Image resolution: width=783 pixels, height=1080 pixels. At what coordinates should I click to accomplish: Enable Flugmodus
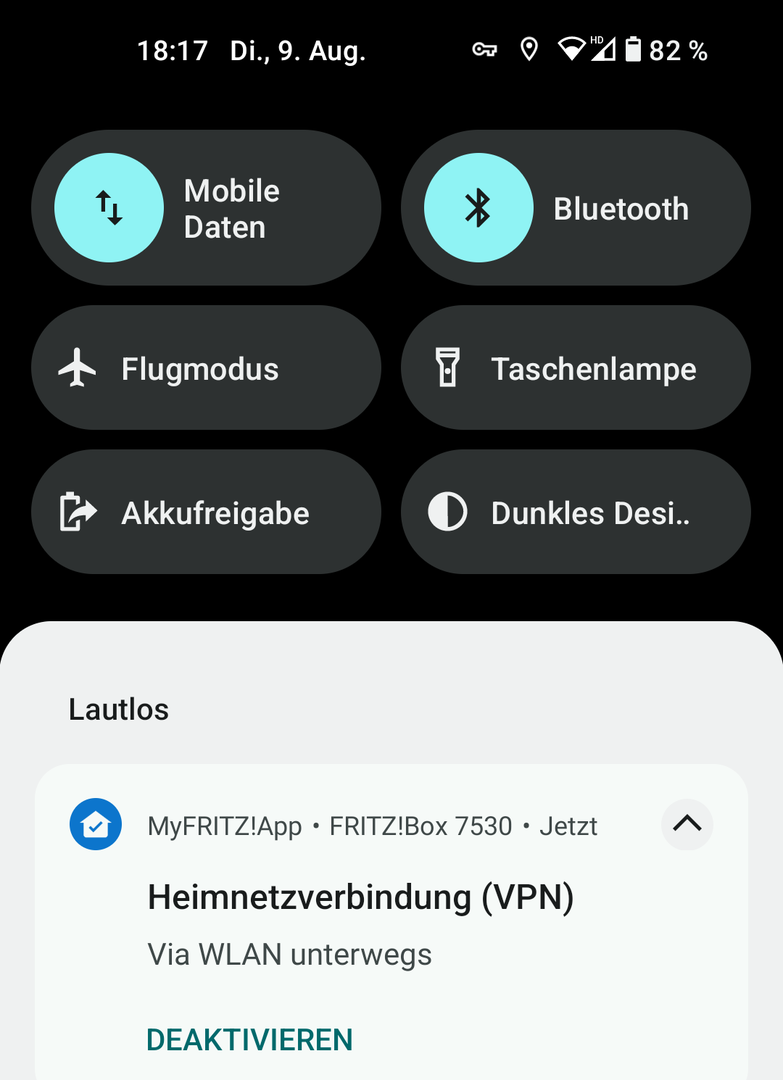(206, 369)
